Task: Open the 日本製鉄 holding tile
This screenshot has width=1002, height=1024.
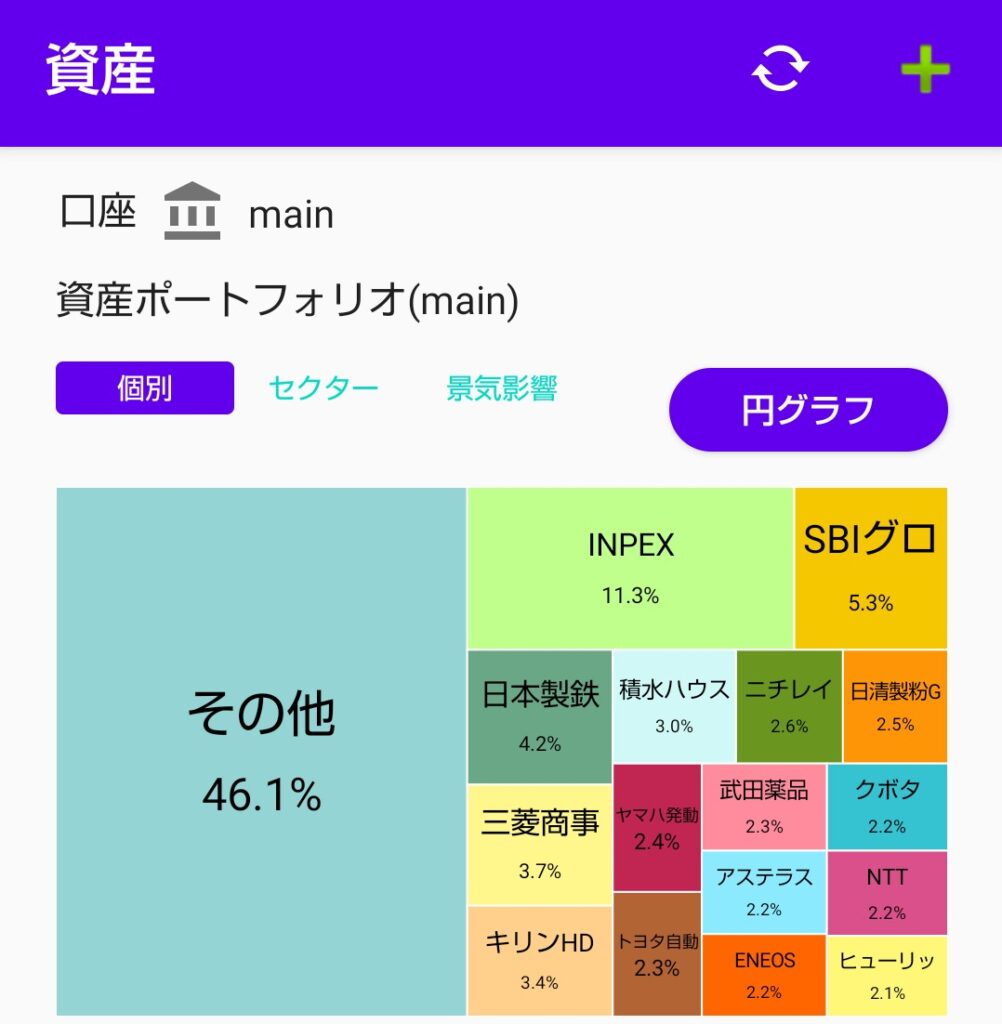Action: [540, 716]
